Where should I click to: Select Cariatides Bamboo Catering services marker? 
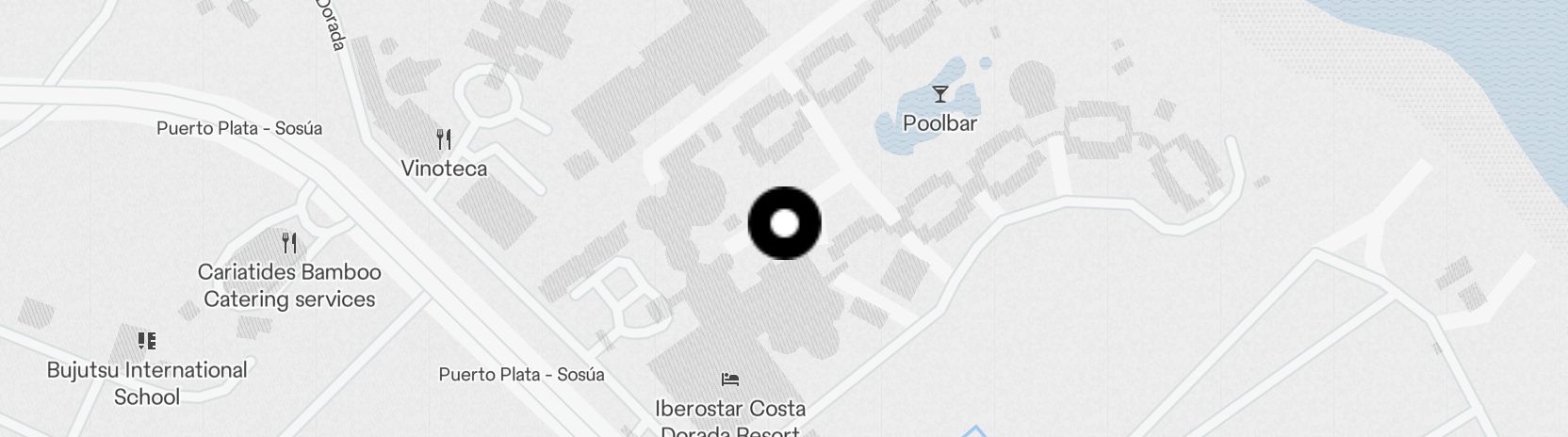pos(289,244)
